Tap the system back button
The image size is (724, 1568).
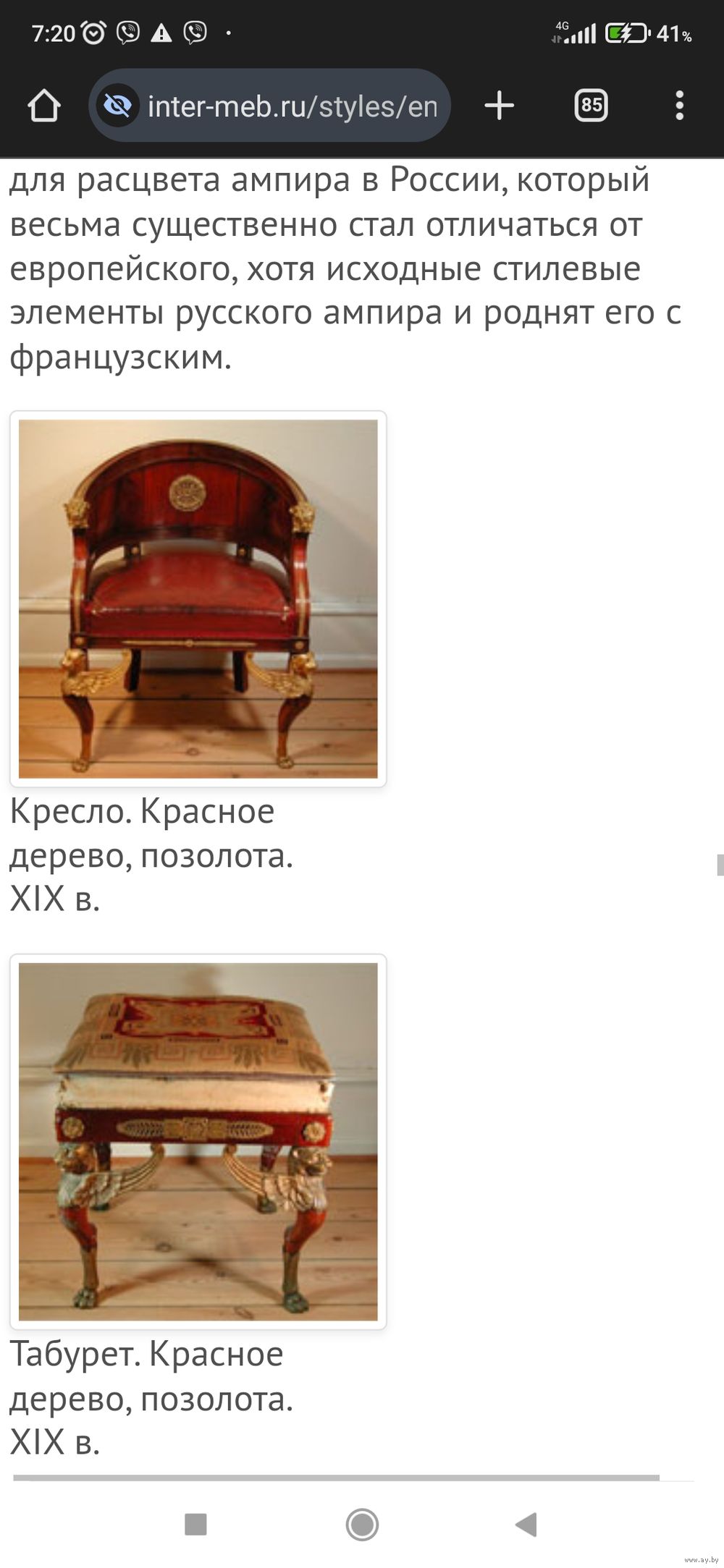526,1523
